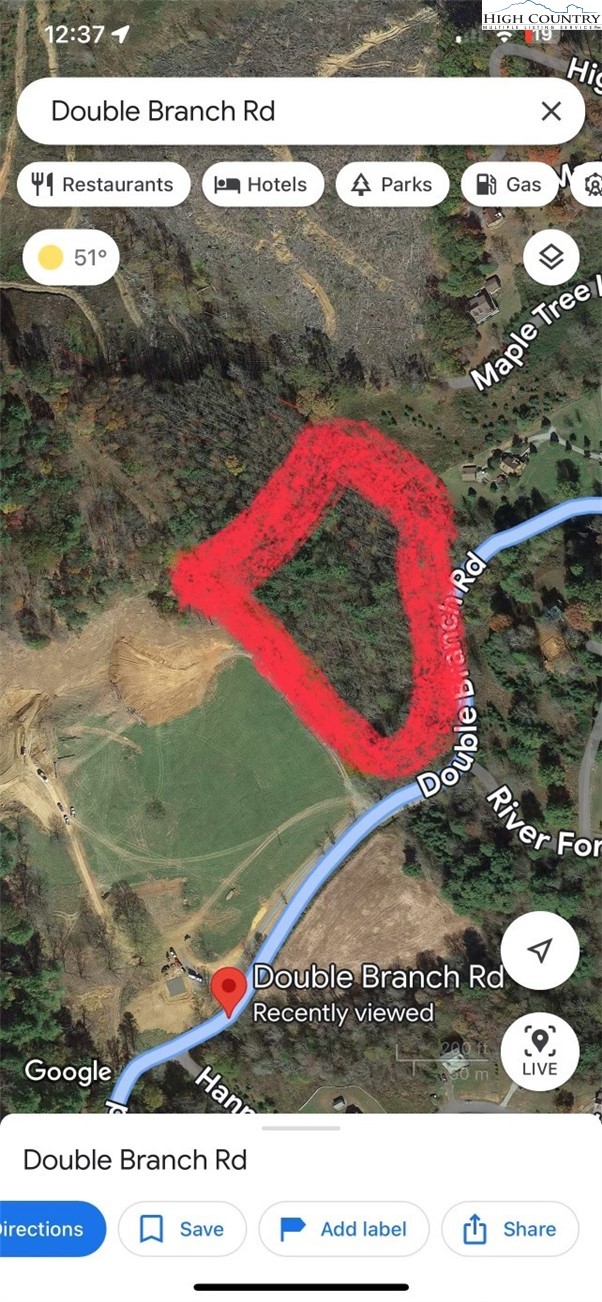Choose the Parks filter chip
Viewport: 602px width, 1302px height.
coord(392,184)
